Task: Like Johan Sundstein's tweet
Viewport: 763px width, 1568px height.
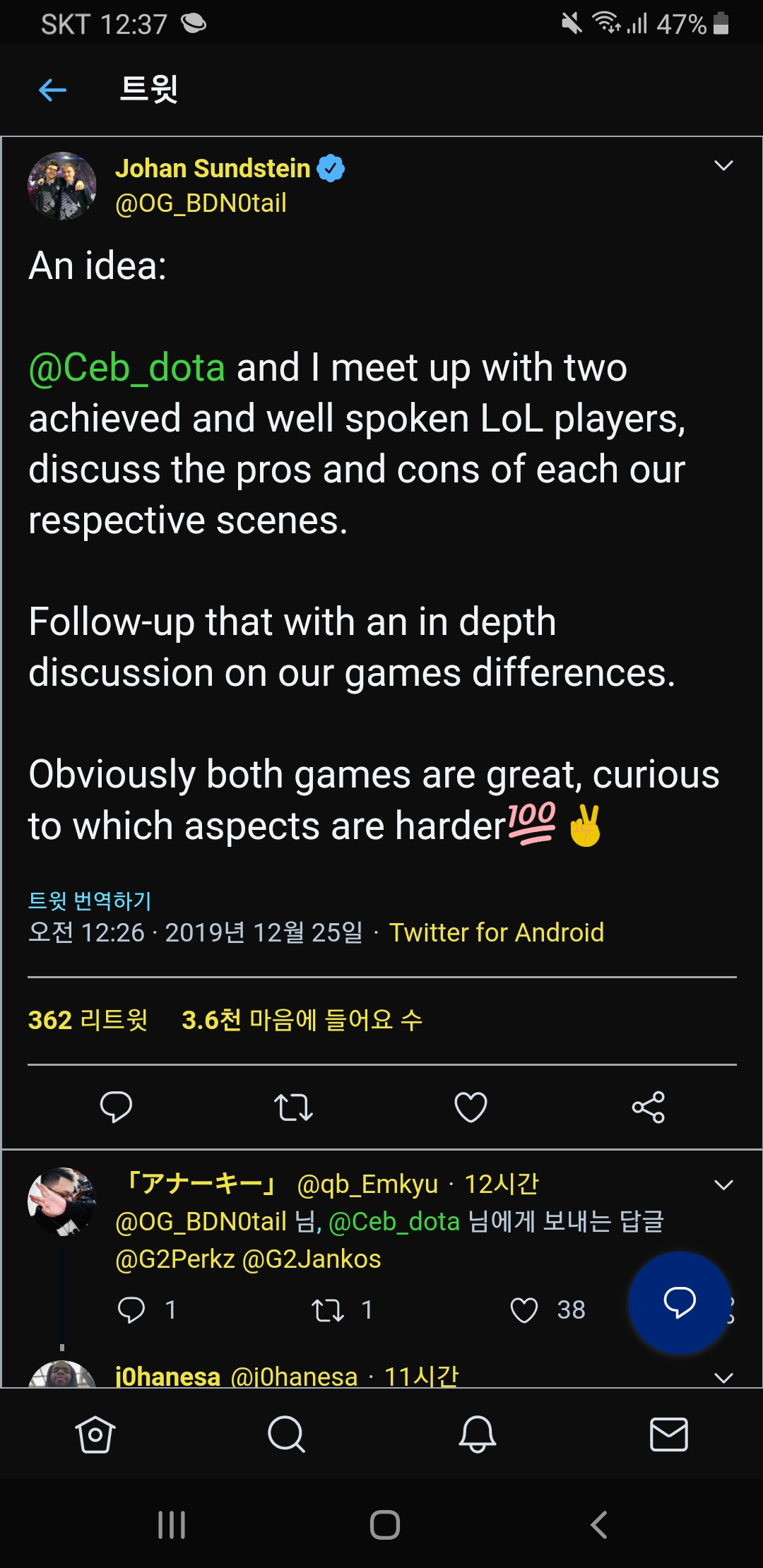Action: 471,1107
